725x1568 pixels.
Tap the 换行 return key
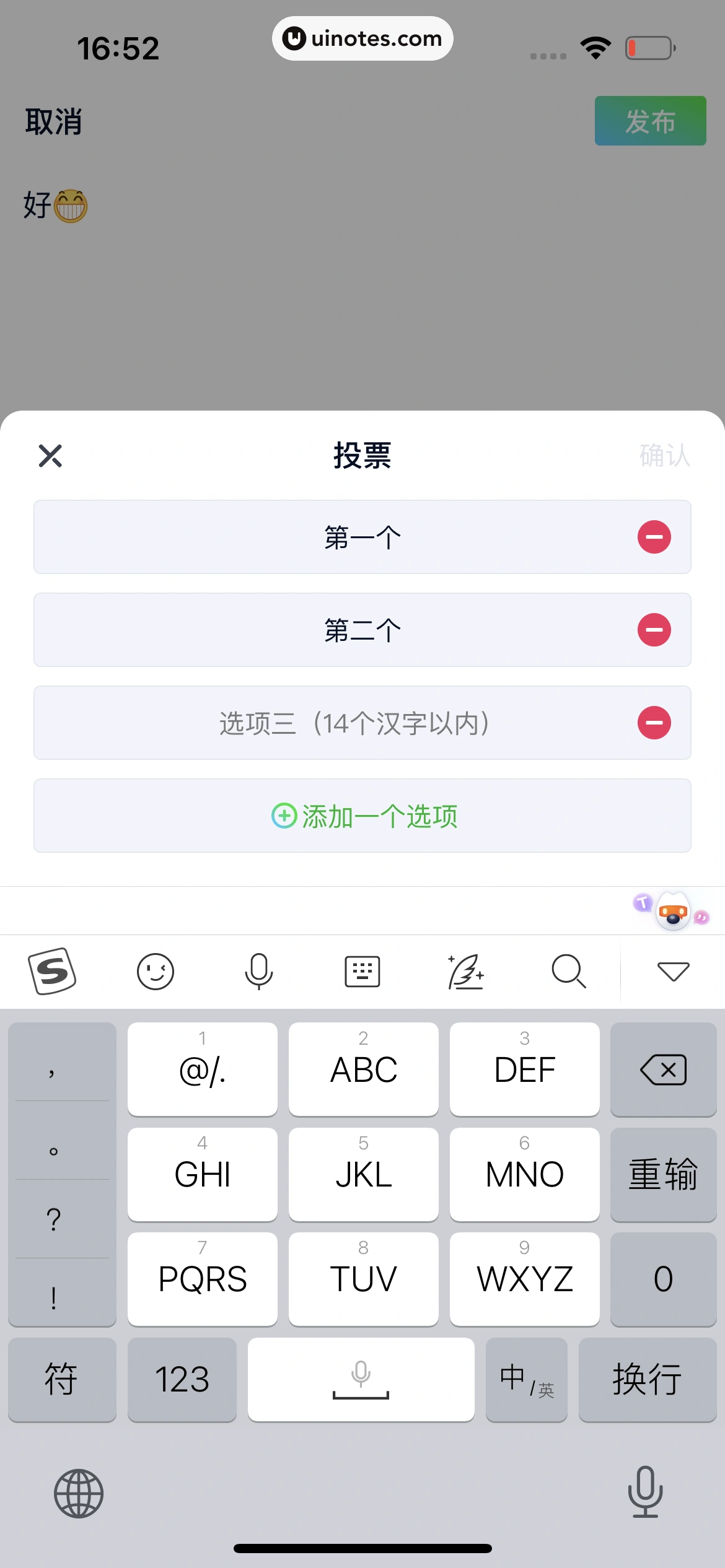point(647,1379)
